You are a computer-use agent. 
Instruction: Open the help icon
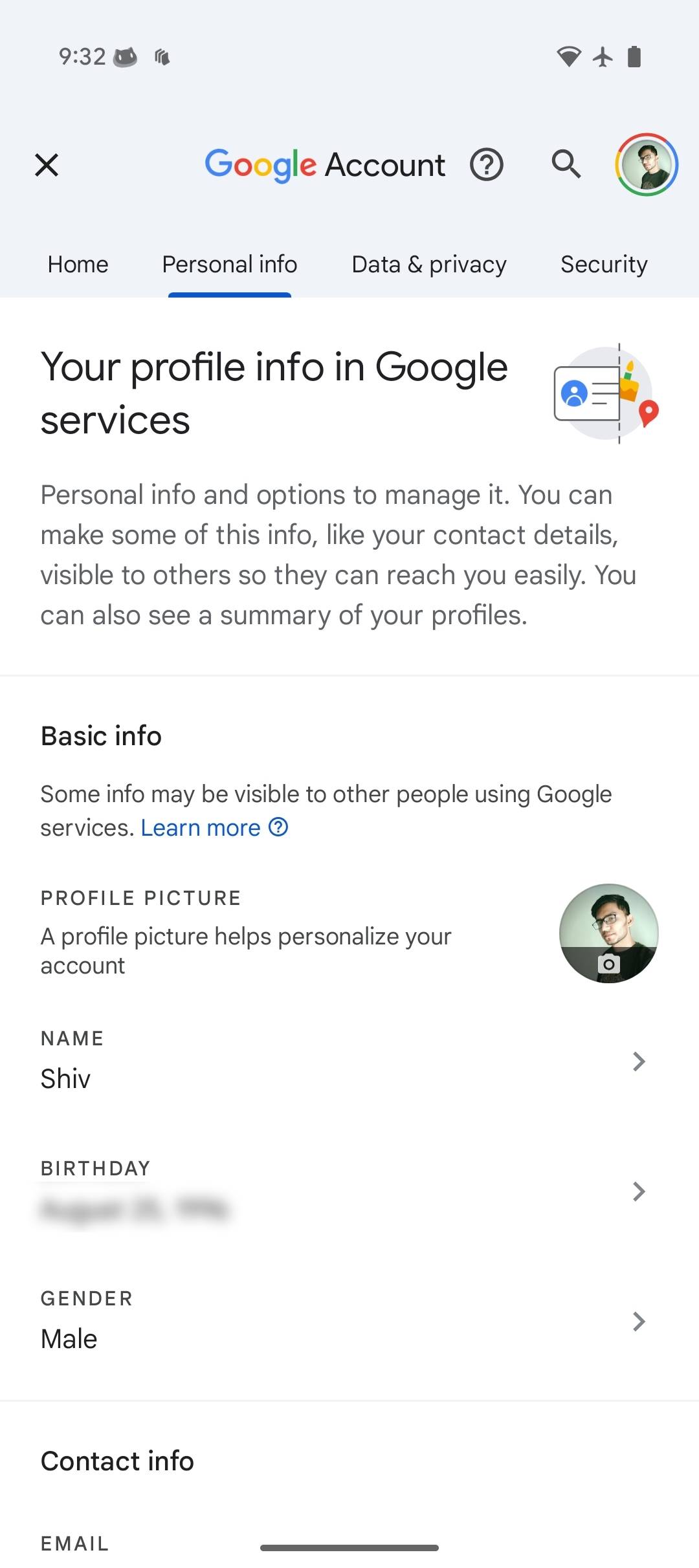[486, 165]
